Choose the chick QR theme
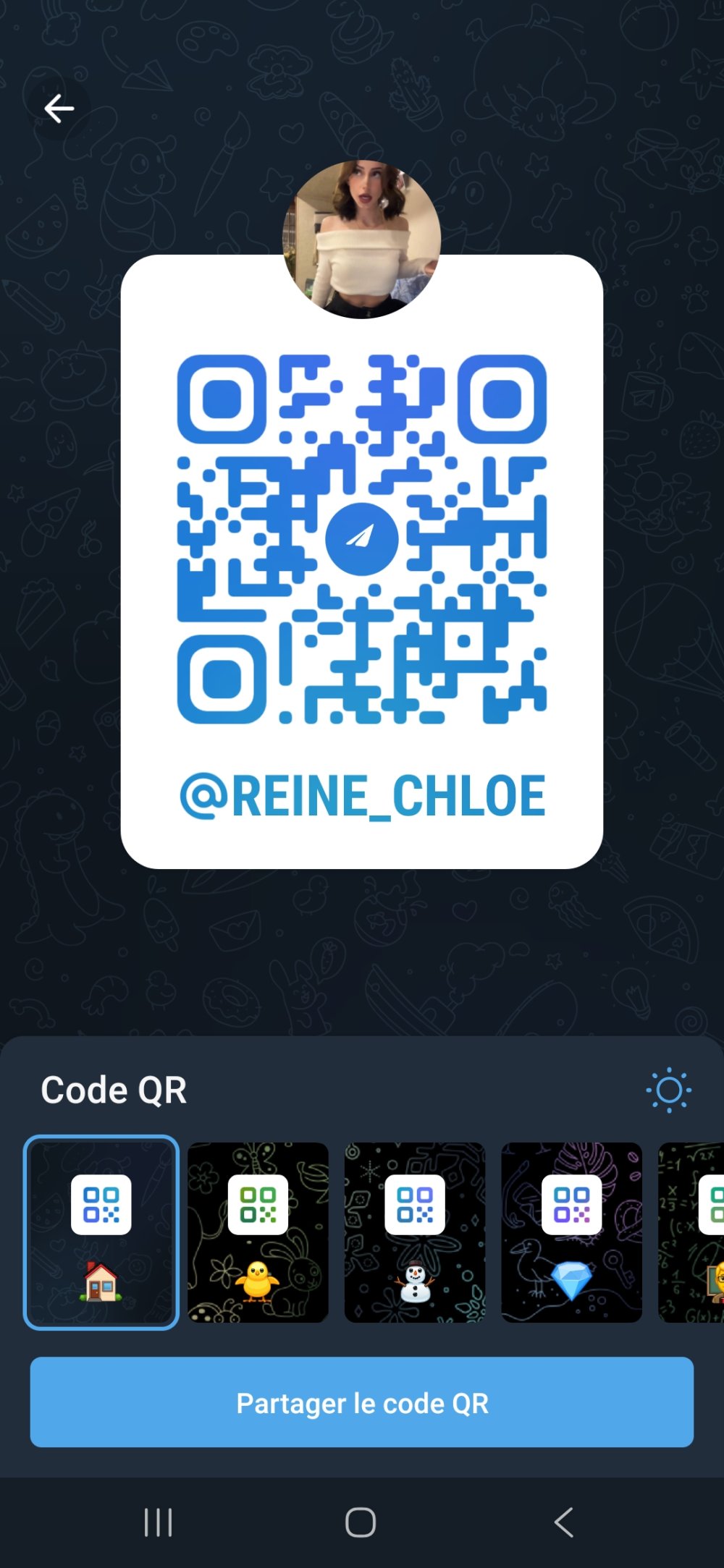The width and height of the screenshot is (724, 1568). 258,1232
